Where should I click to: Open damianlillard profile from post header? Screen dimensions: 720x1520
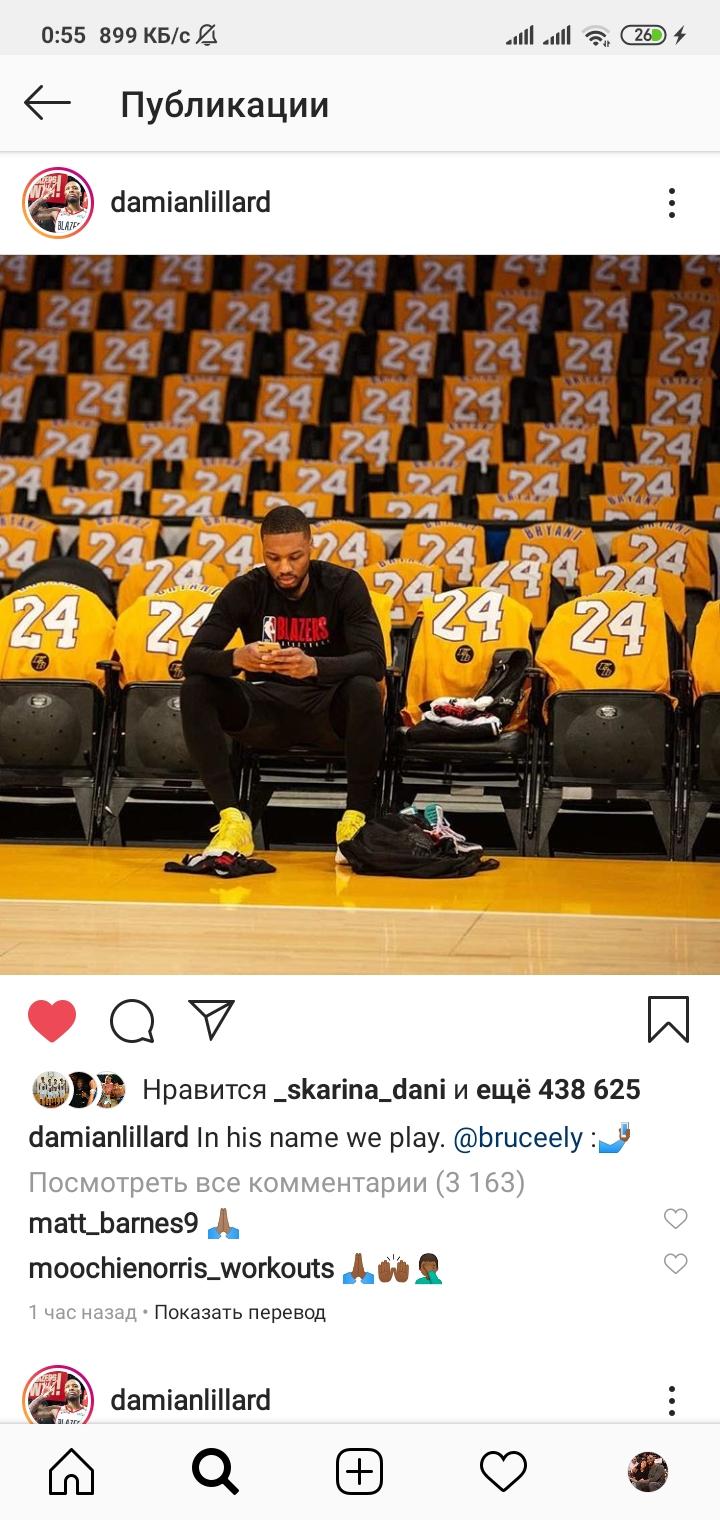pos(190,203)
